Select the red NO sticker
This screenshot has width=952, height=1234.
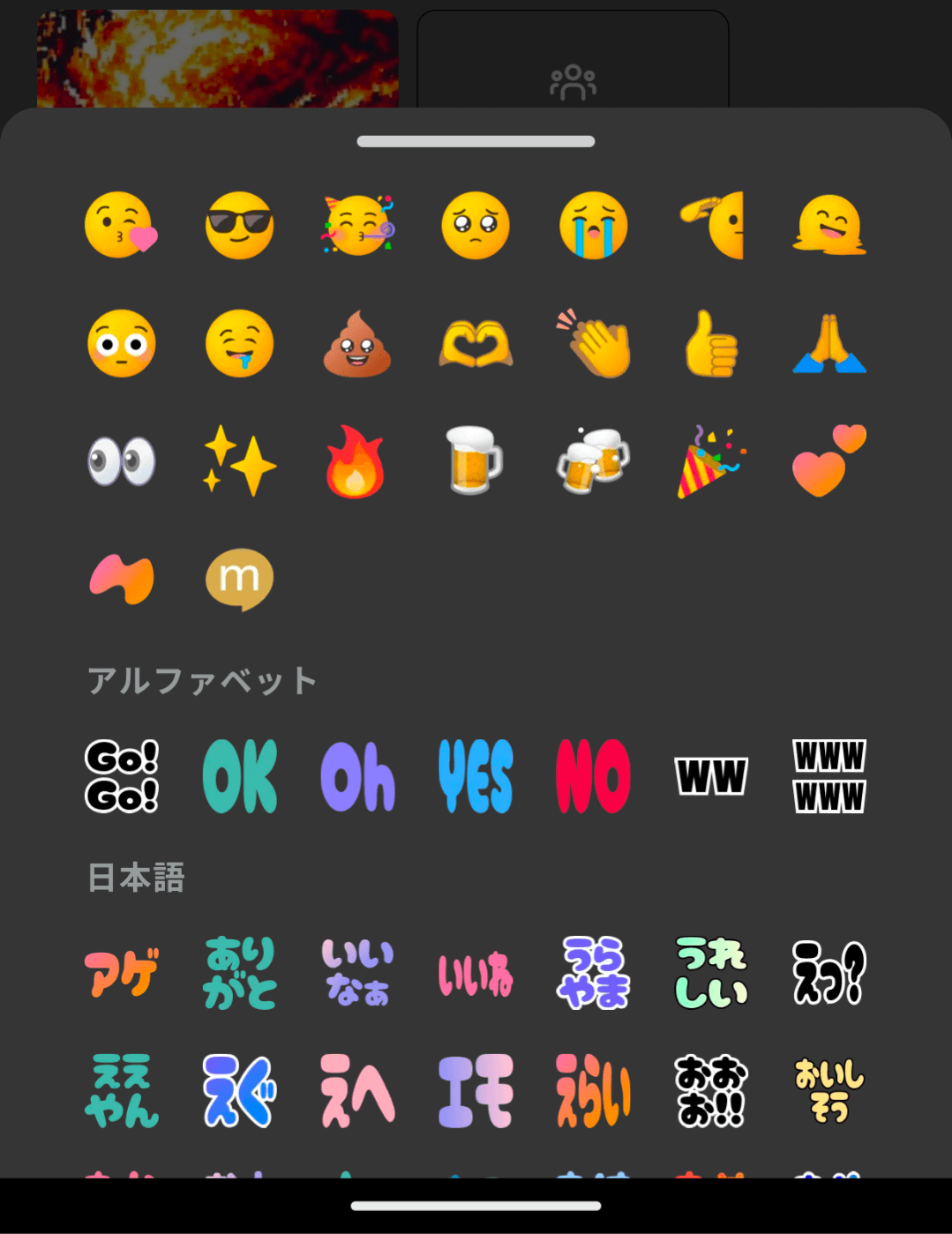point(594,776)
